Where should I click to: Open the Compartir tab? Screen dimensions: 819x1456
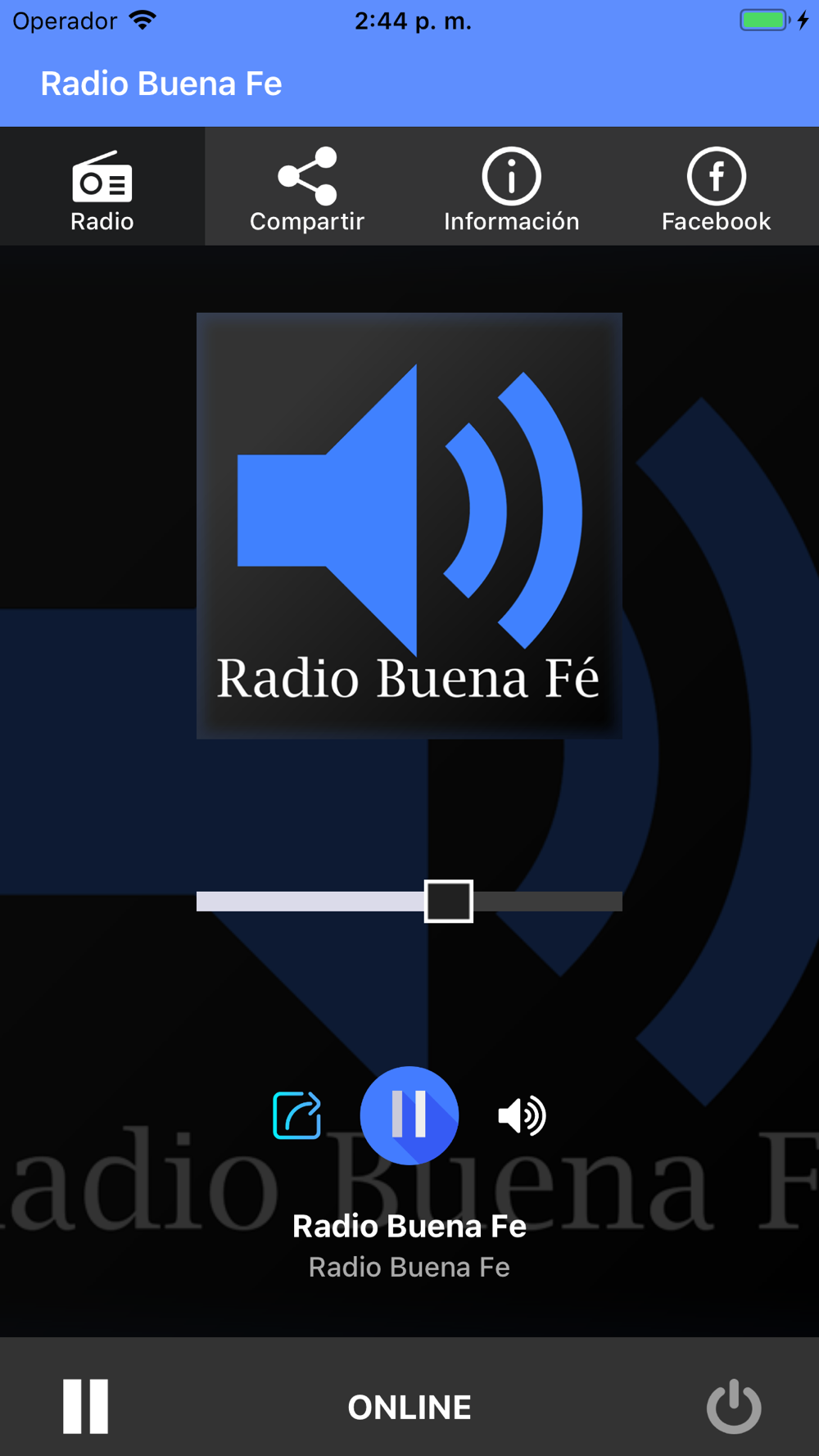click(307, 187)
